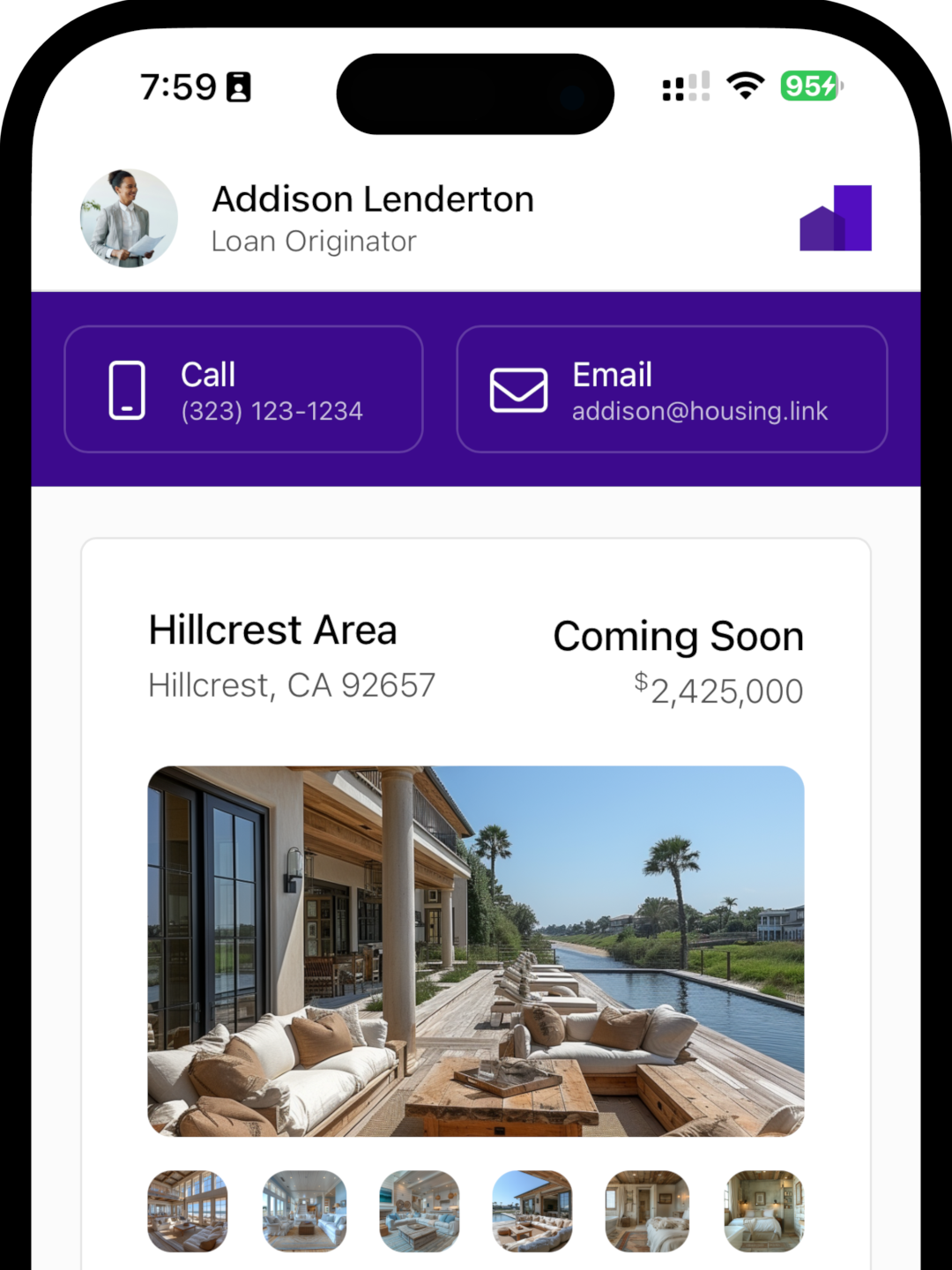
Task: Select the thumbnail showing the wooden doorway room
Action: pyautogui.click(x=647, y=1211)
